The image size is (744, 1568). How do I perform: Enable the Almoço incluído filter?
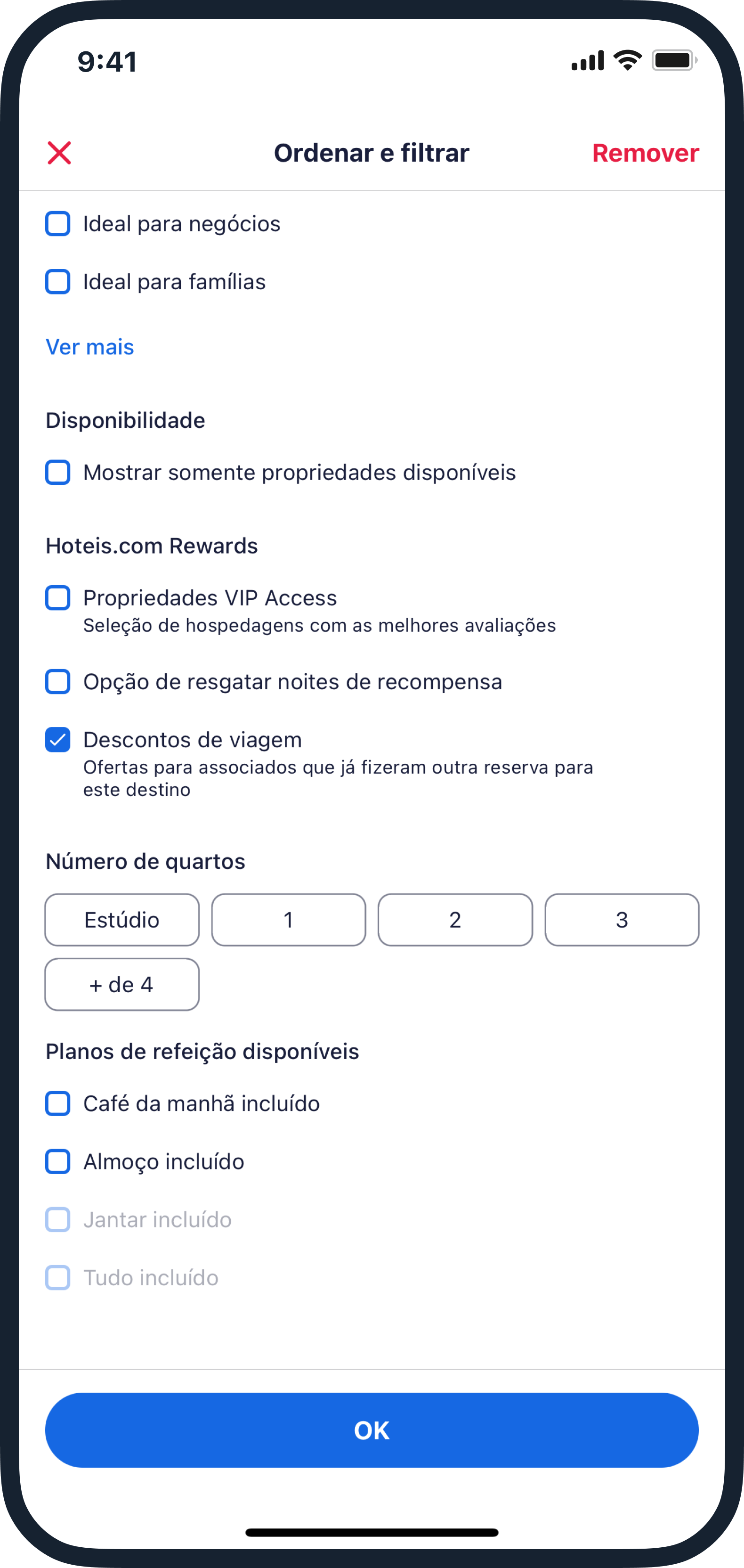pos(58,1161)
